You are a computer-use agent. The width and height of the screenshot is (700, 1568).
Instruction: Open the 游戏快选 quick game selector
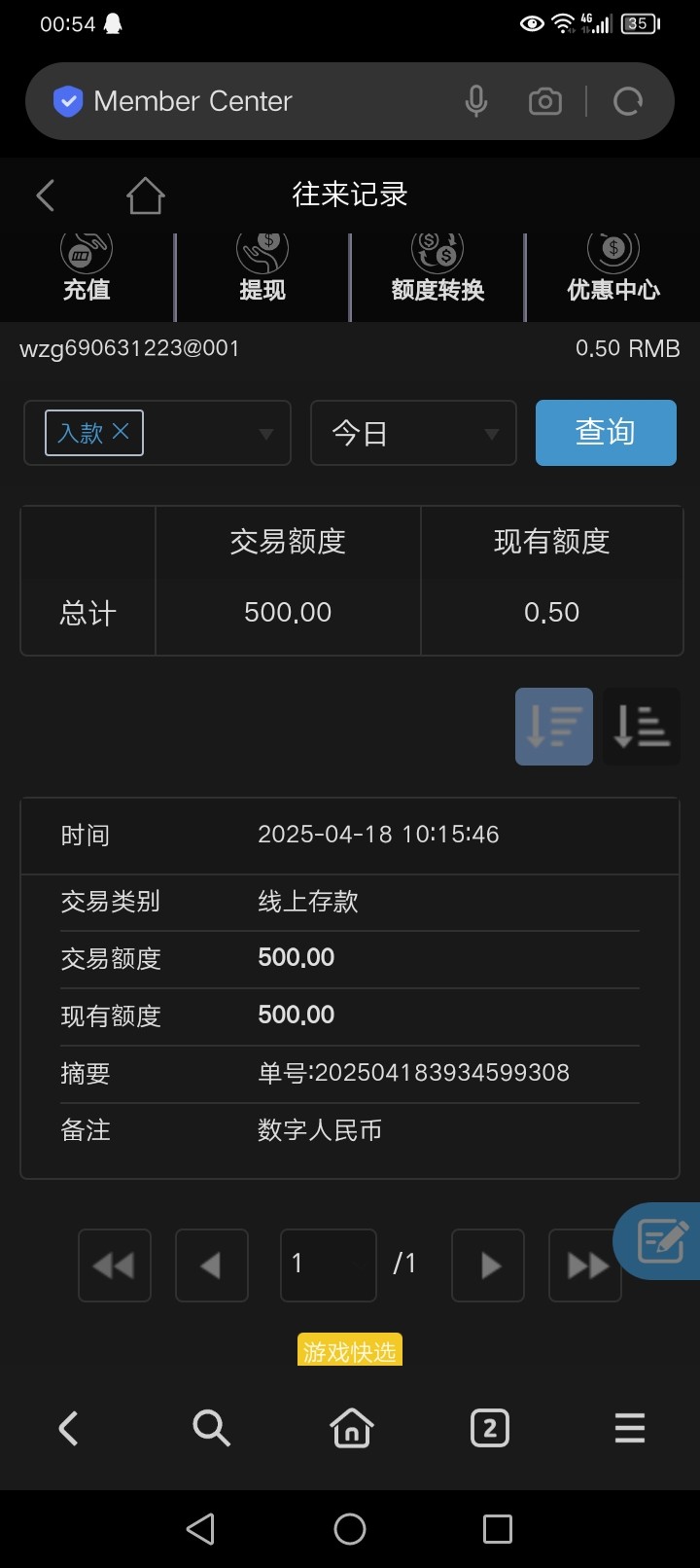349,1351
